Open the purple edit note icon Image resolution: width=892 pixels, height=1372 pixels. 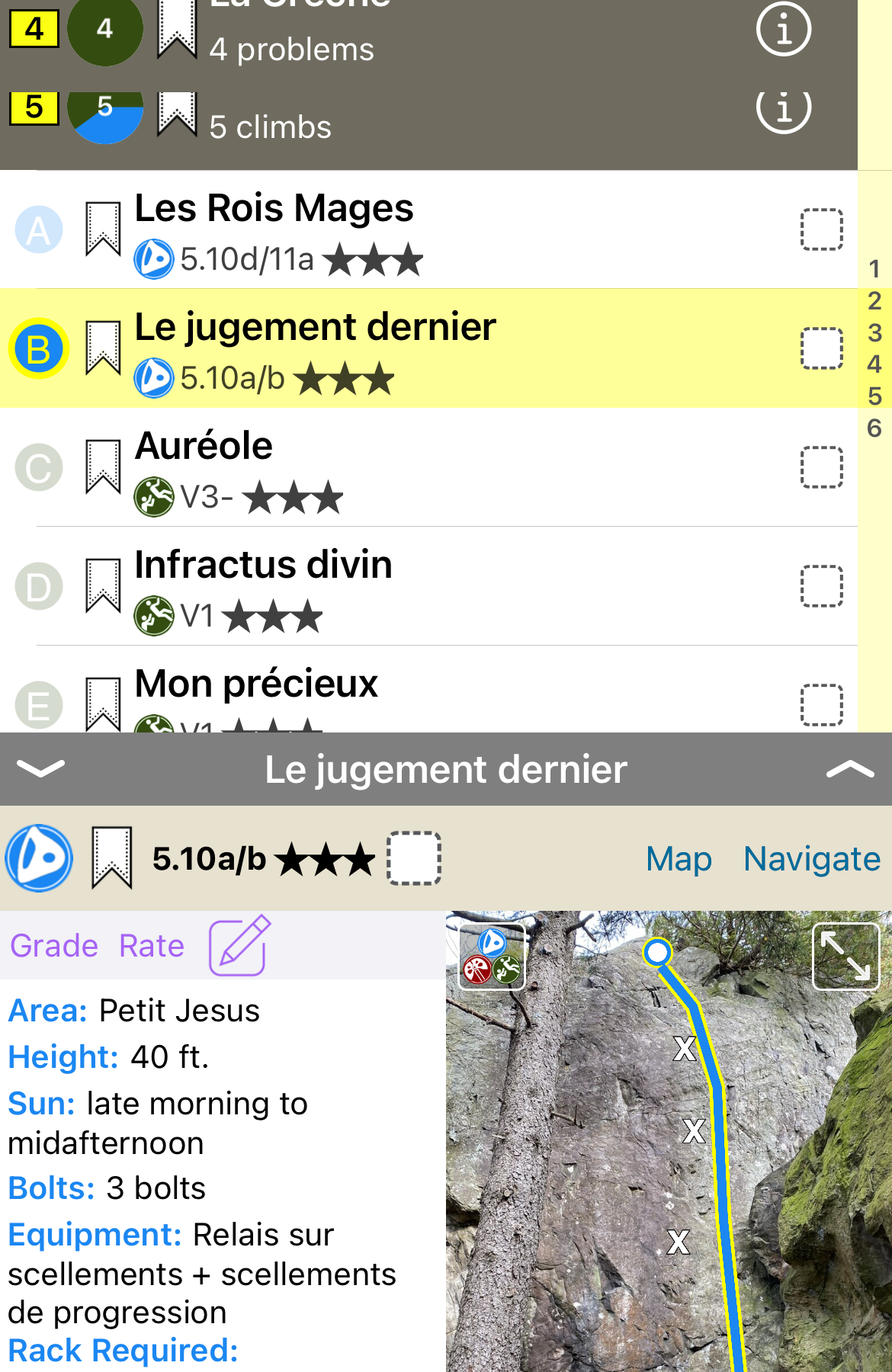click(239, 945)
